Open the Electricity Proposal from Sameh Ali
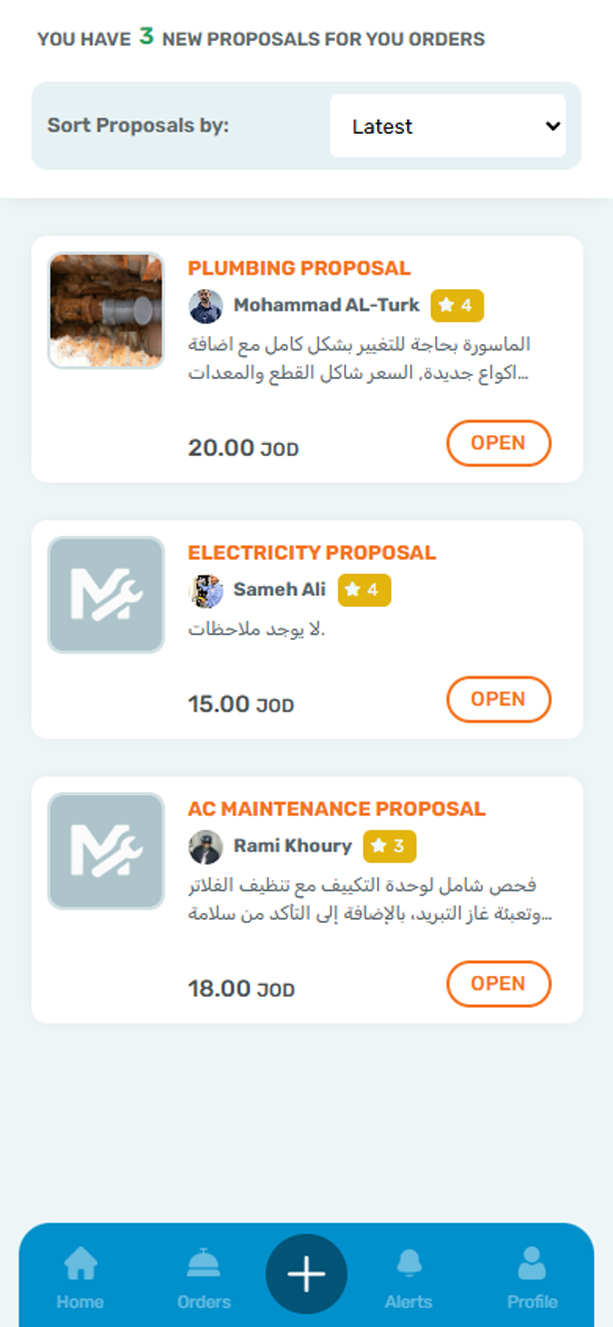This screenshot has height=1327, width=613. coord(498,699)
